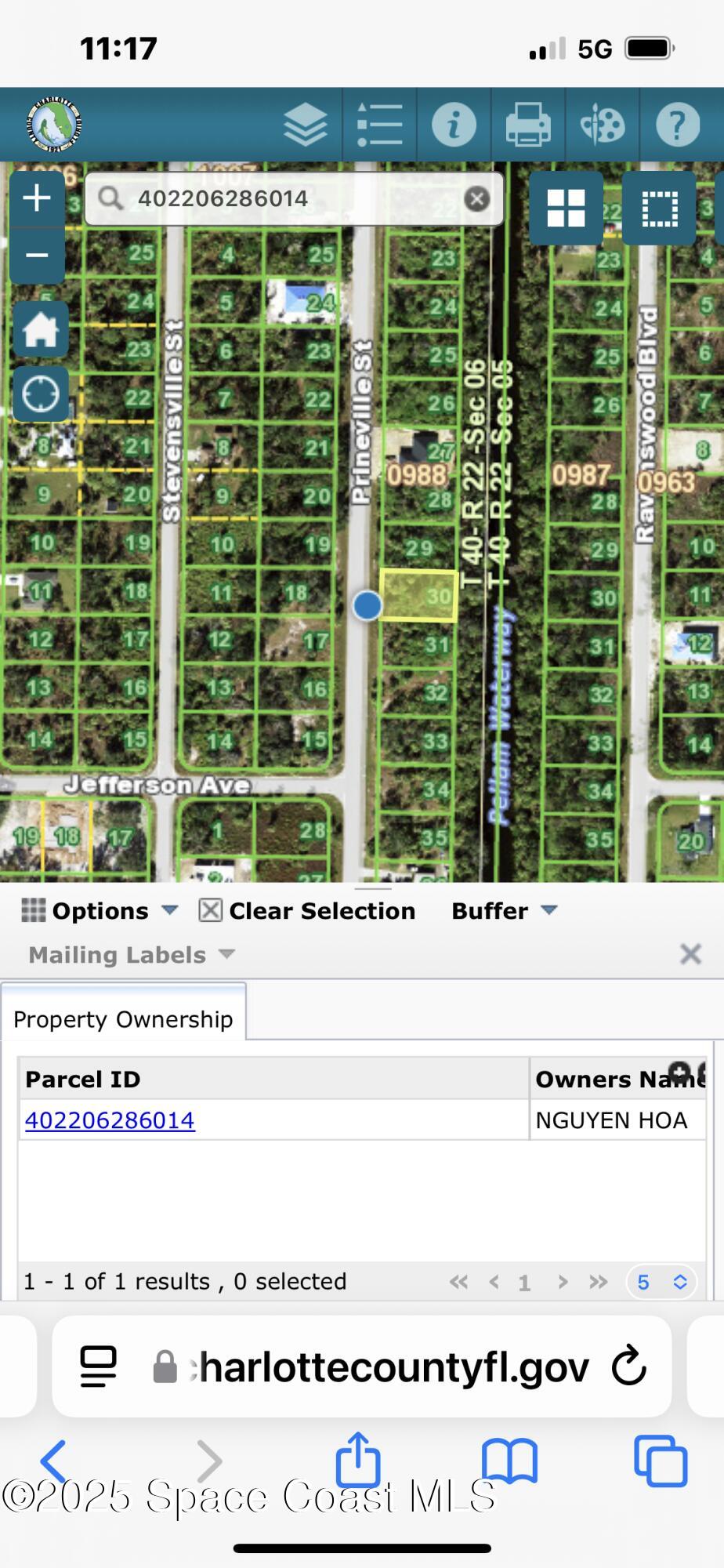Open the help question mark icon
Viewport: 724px width, 1568px height.
[677, 125]
